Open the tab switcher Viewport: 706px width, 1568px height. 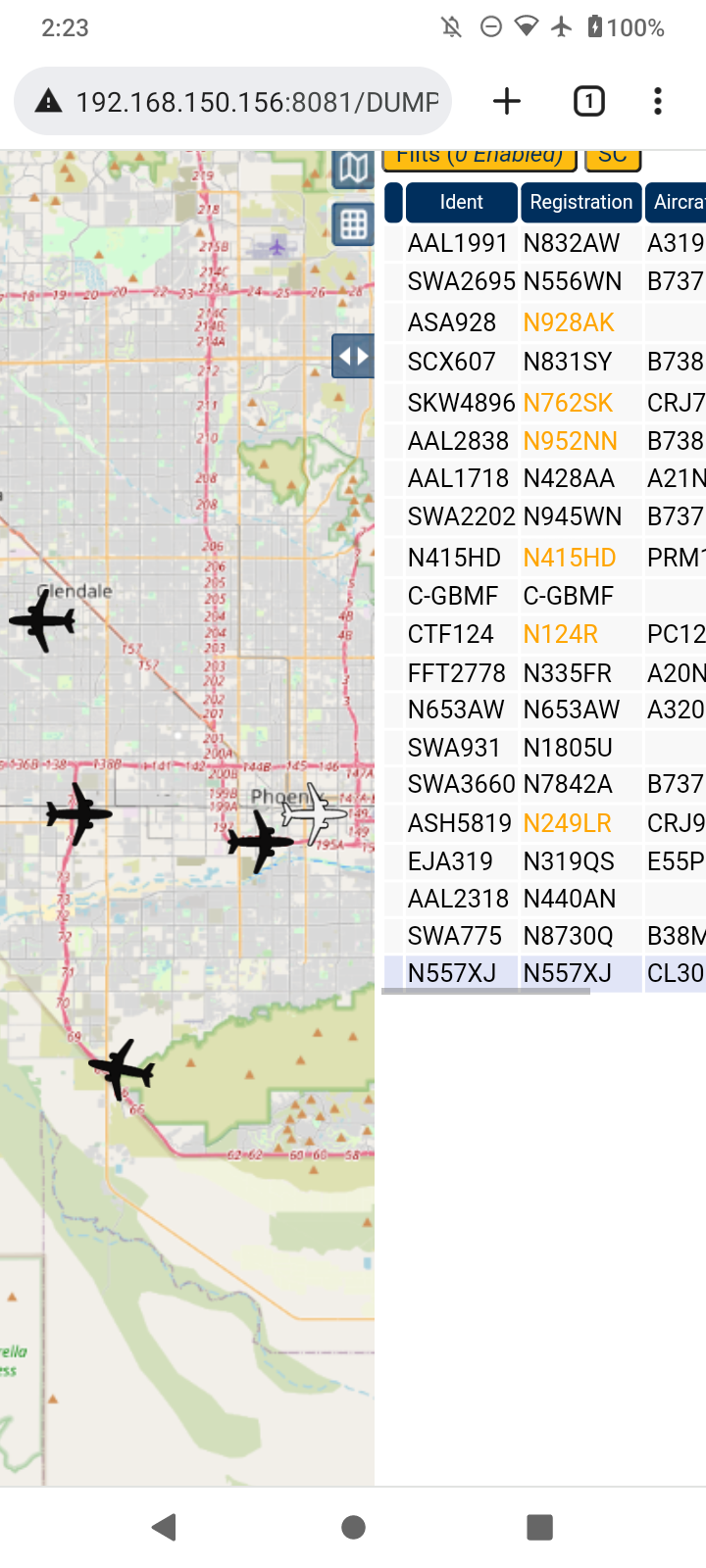tap(588, 101)
